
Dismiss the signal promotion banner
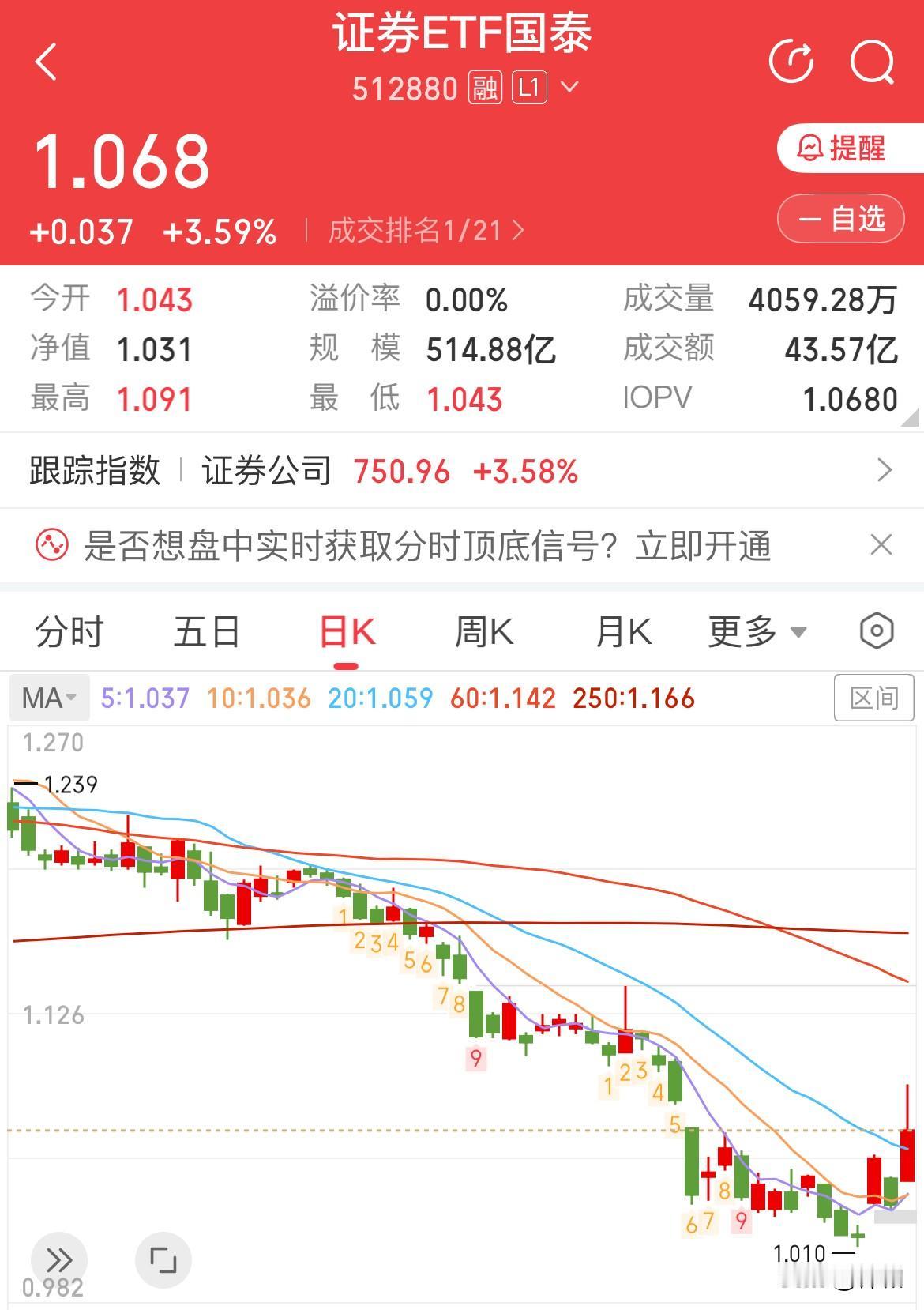[882, 547]
